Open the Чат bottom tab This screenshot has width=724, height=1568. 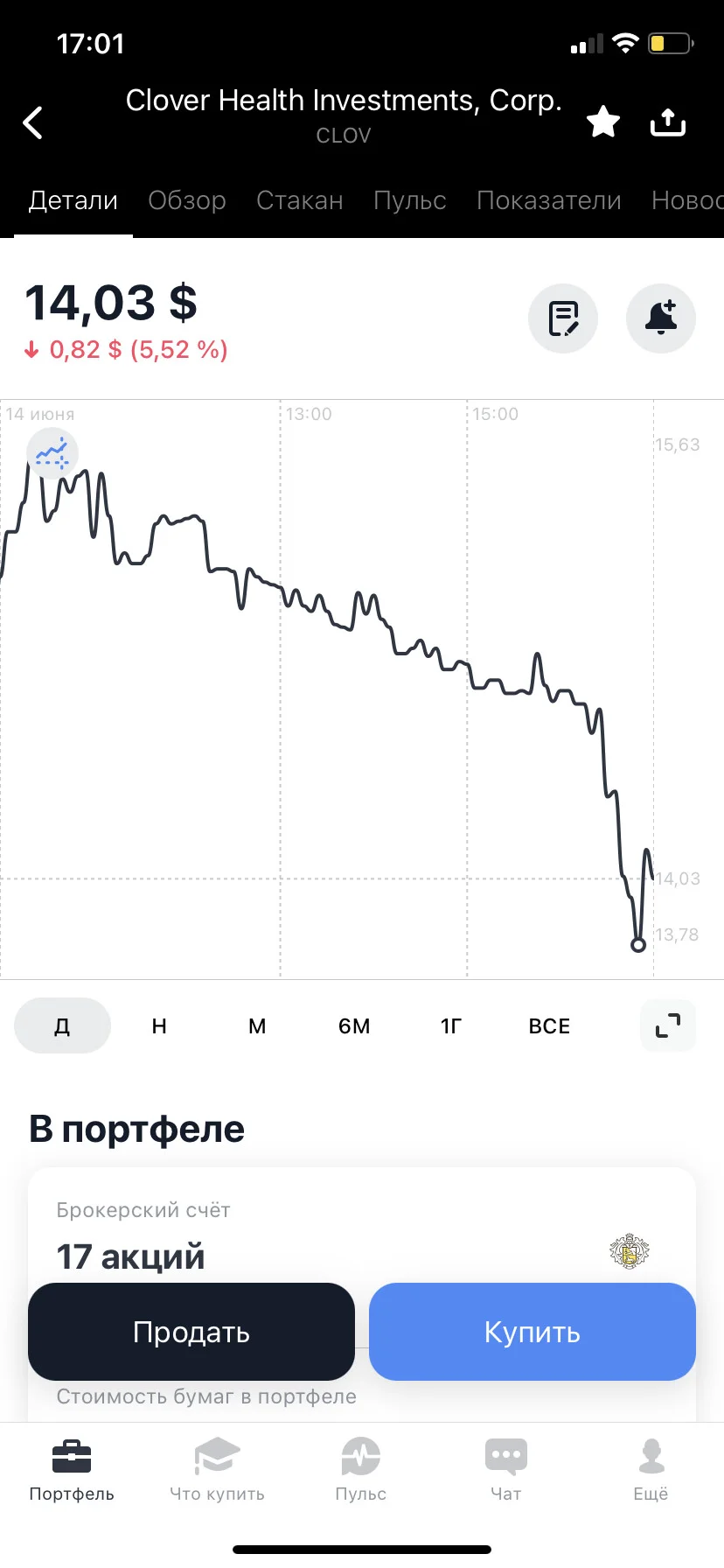pyautogui.click(x=506, y=1470)
